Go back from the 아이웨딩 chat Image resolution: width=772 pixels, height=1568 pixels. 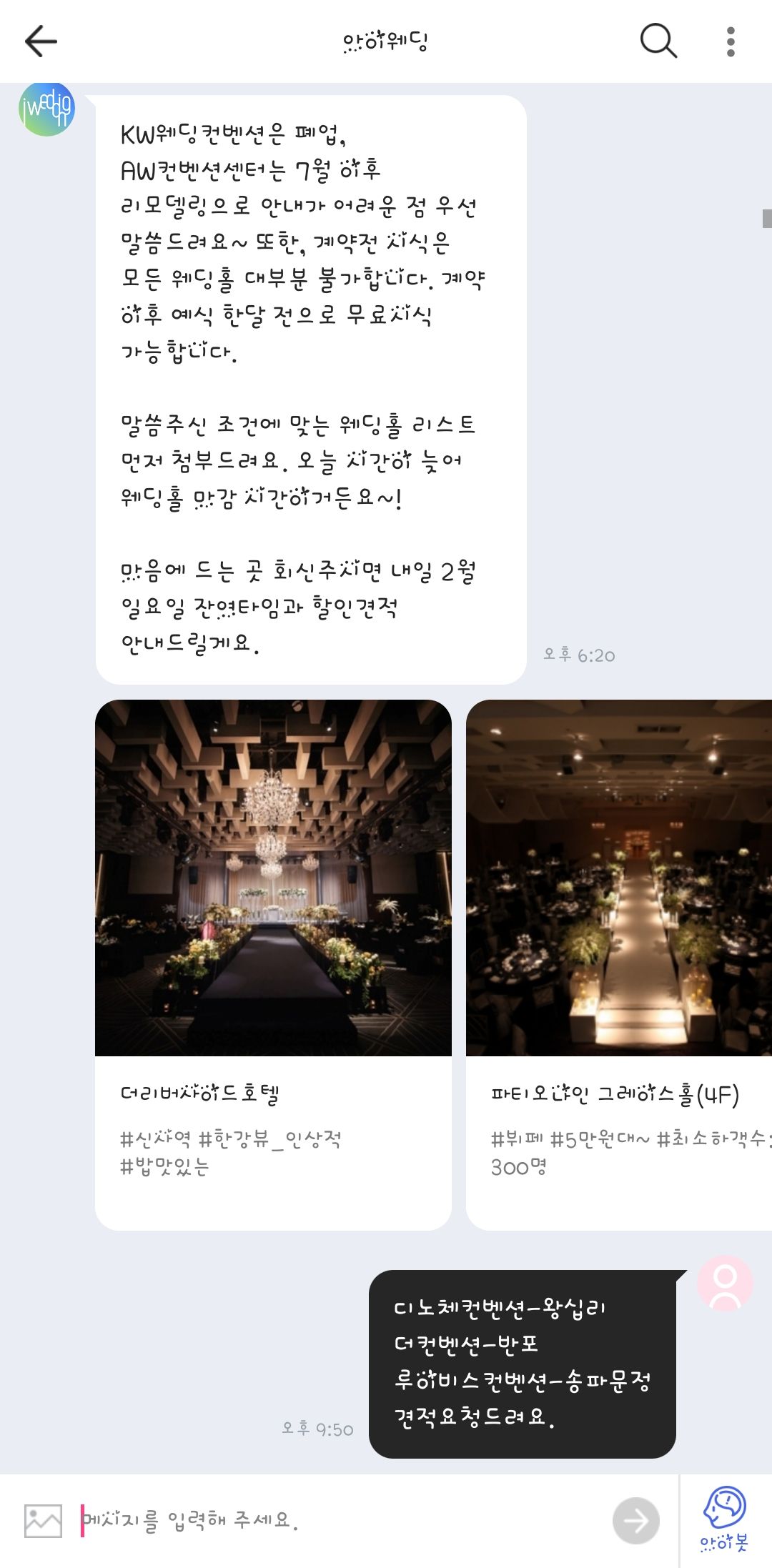tap(41, 41)
